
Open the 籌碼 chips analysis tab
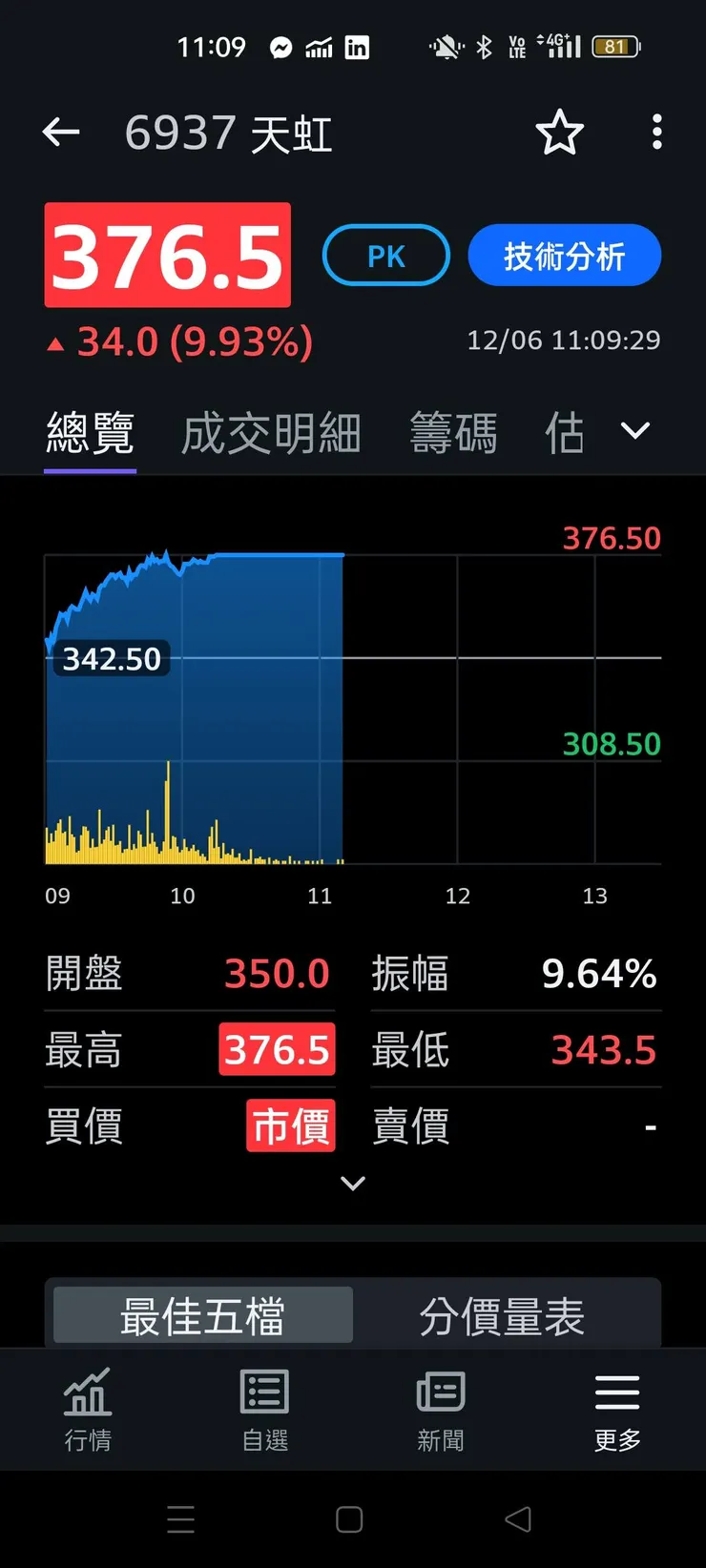tap(453, 431)
